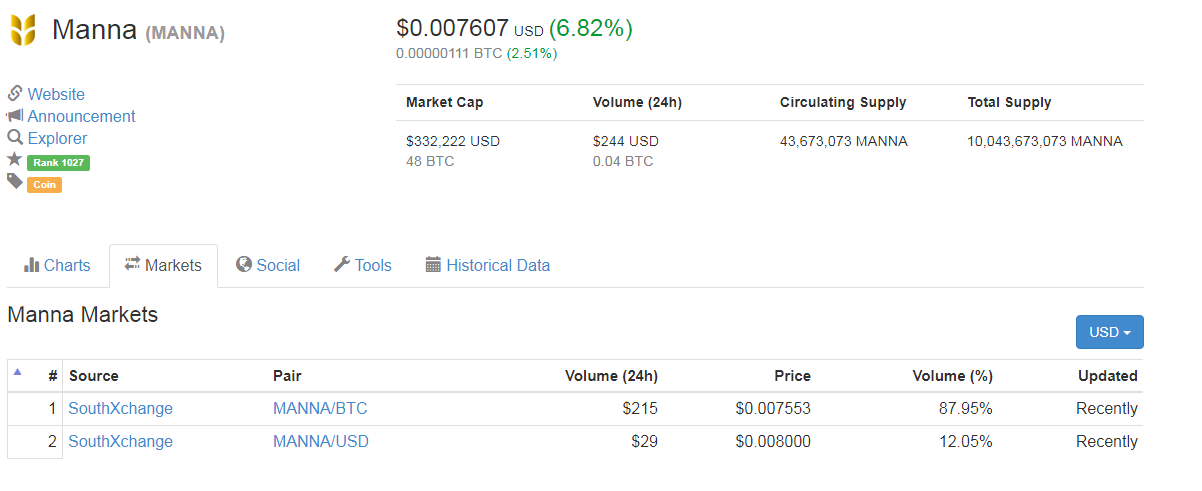Open the MANNA/USD pair link
Screen dimensions: 1202x491
point(320,441)
